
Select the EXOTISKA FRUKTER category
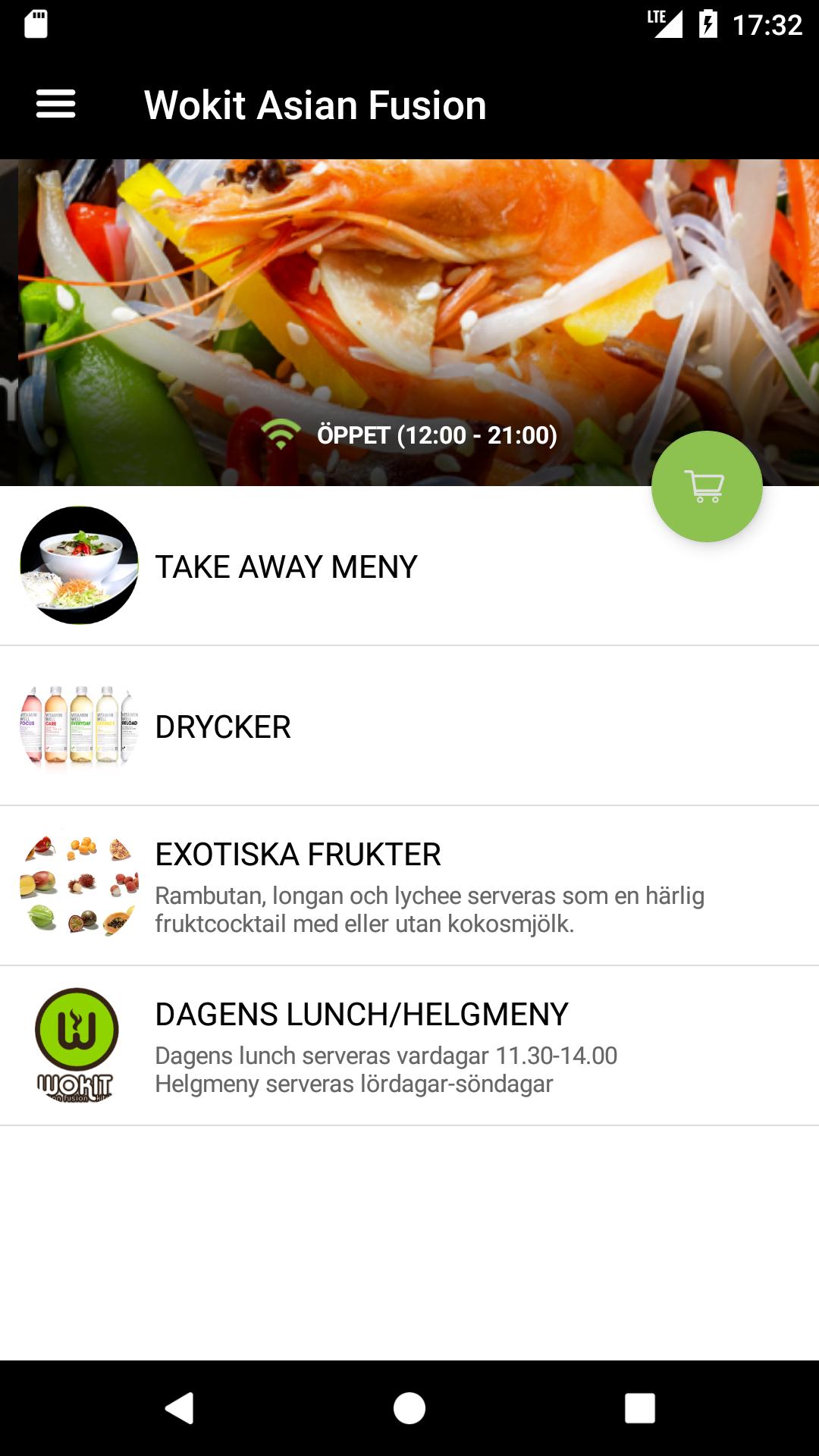click(298, 855)
